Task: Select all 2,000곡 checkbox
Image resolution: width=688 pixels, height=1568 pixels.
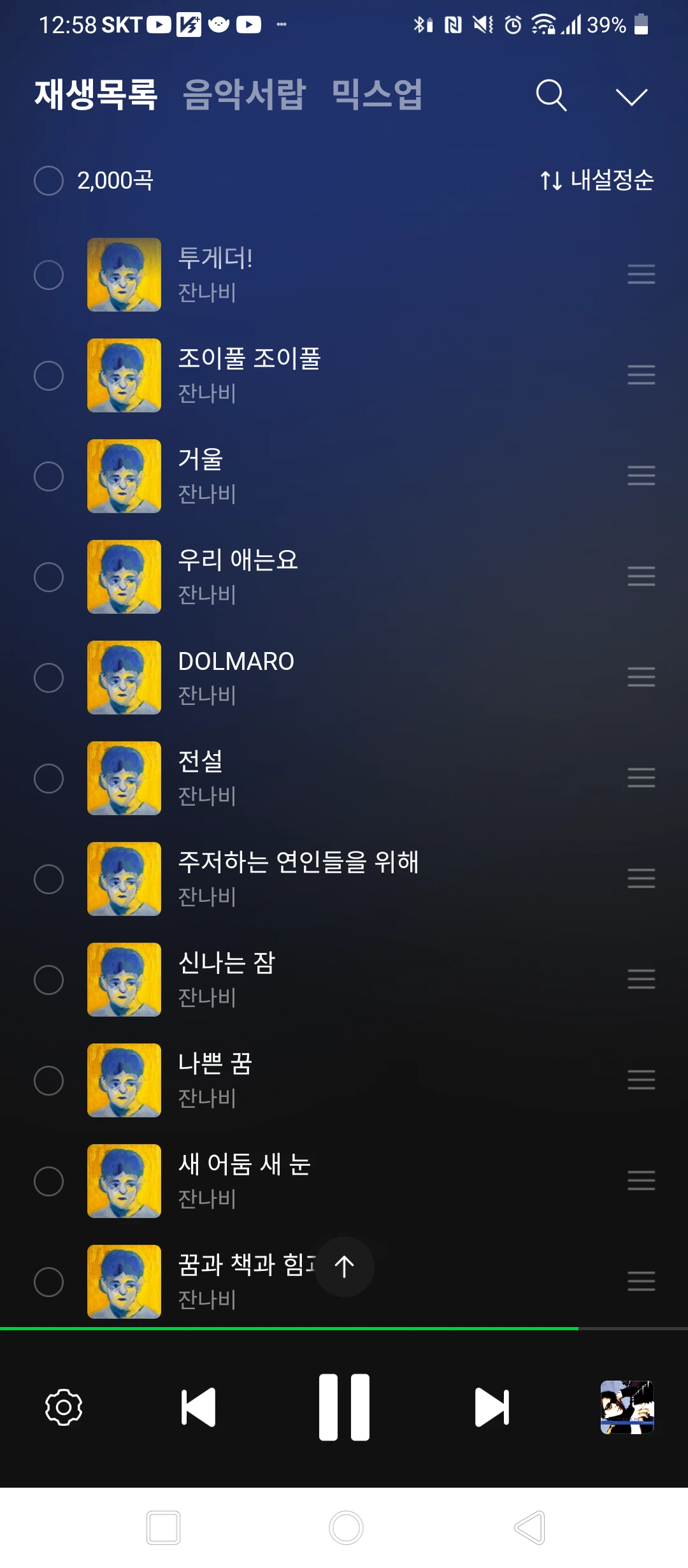Action: click(48, 181)
